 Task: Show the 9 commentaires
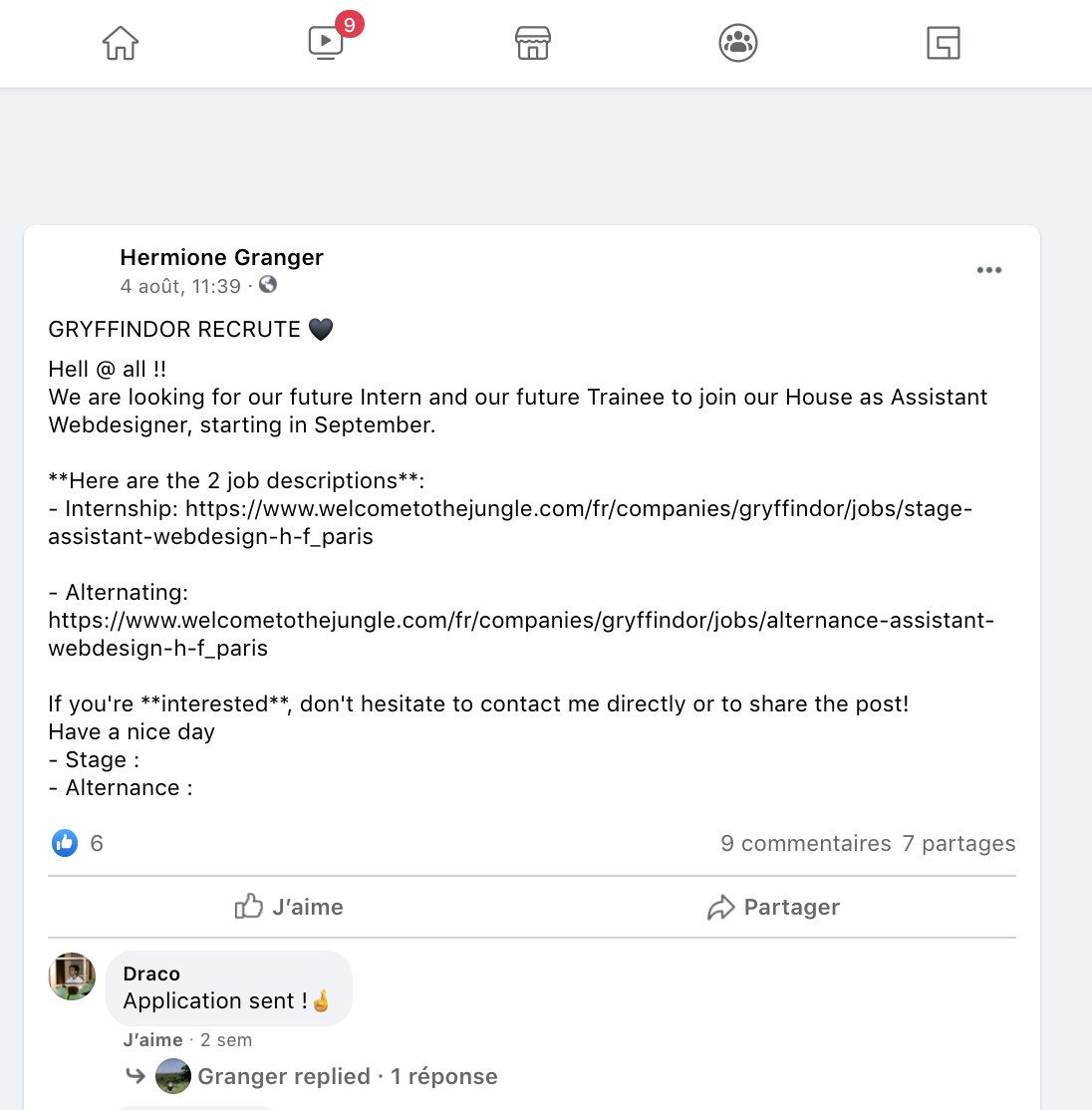click(805, 844)
